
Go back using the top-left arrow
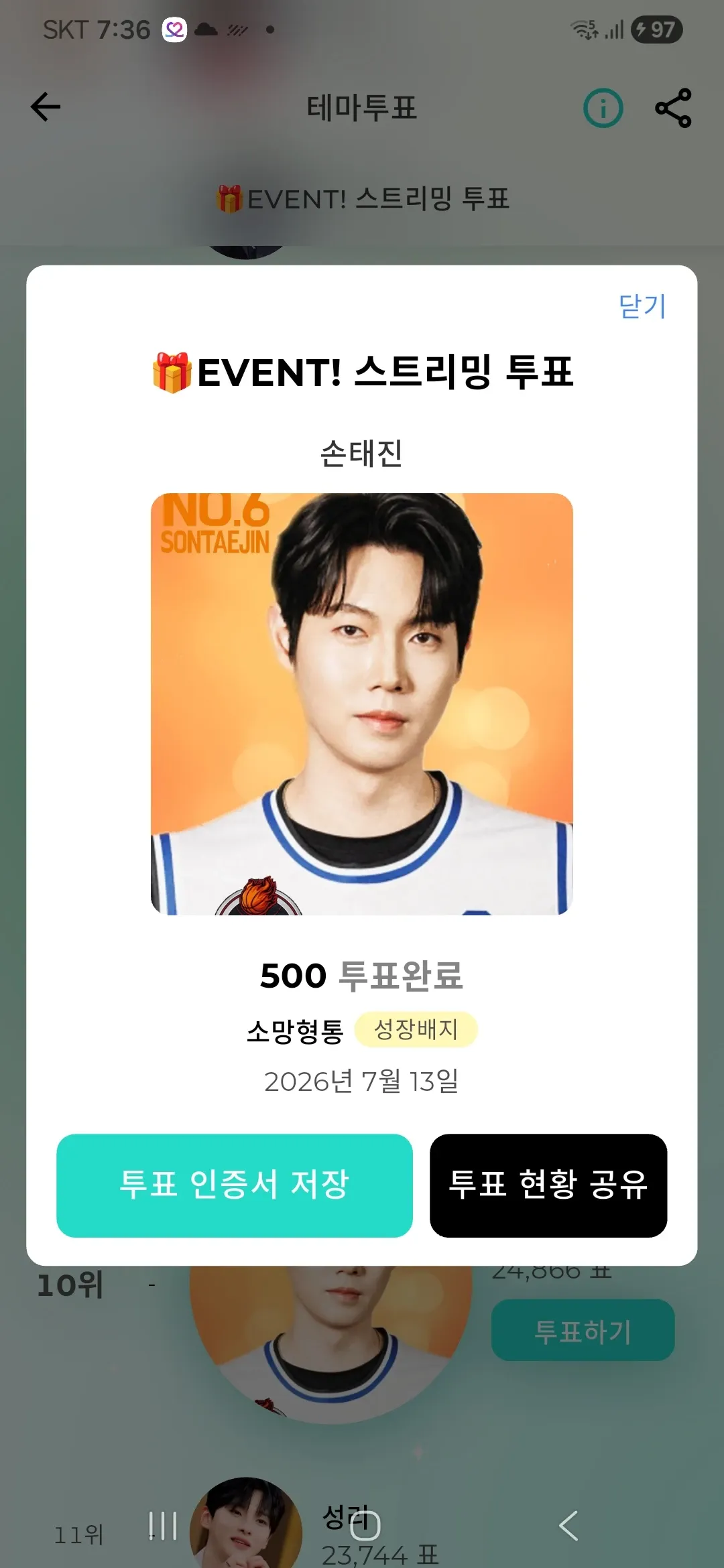46,107
